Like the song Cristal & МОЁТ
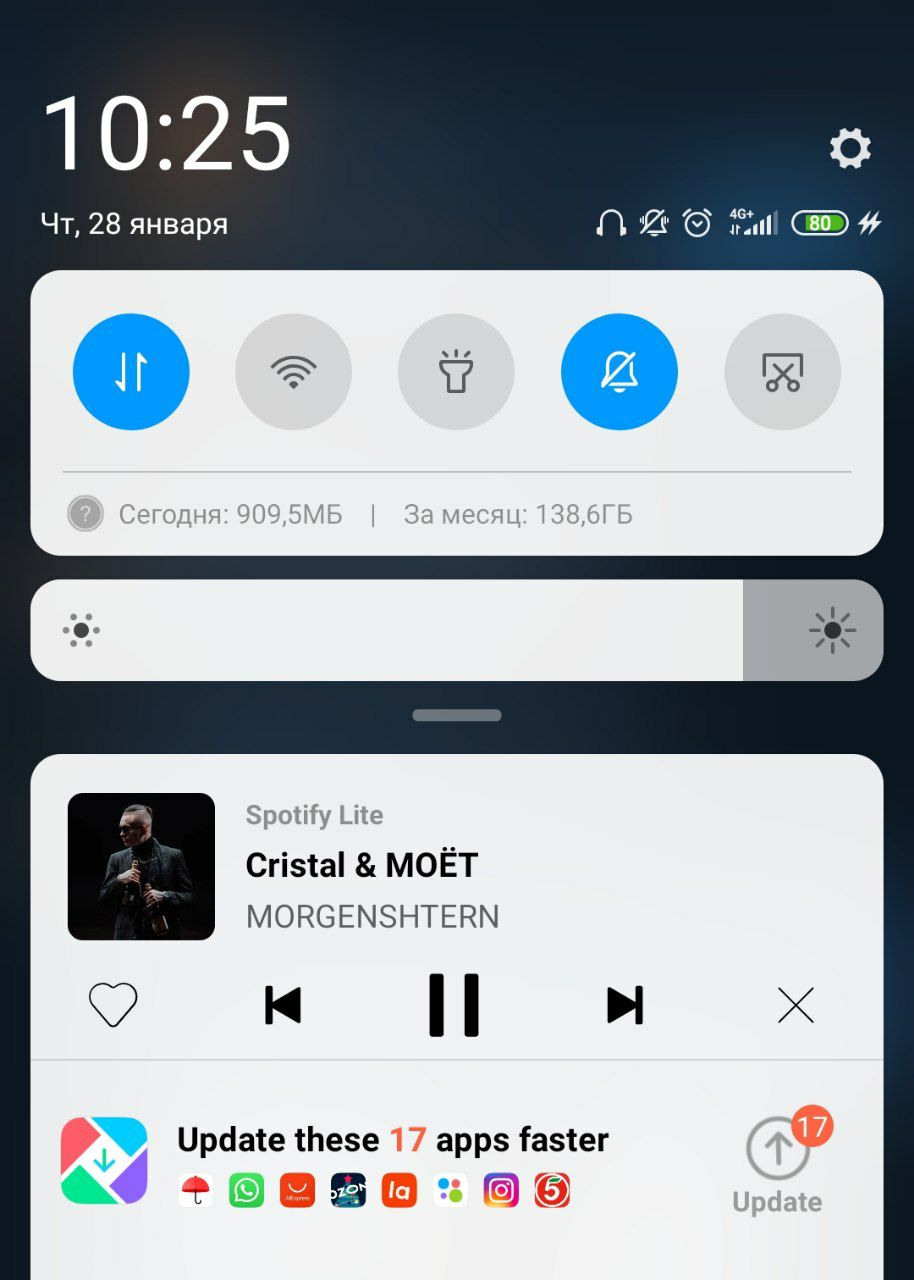Viewport: 914px width, 1280px height. [113, 1005]
